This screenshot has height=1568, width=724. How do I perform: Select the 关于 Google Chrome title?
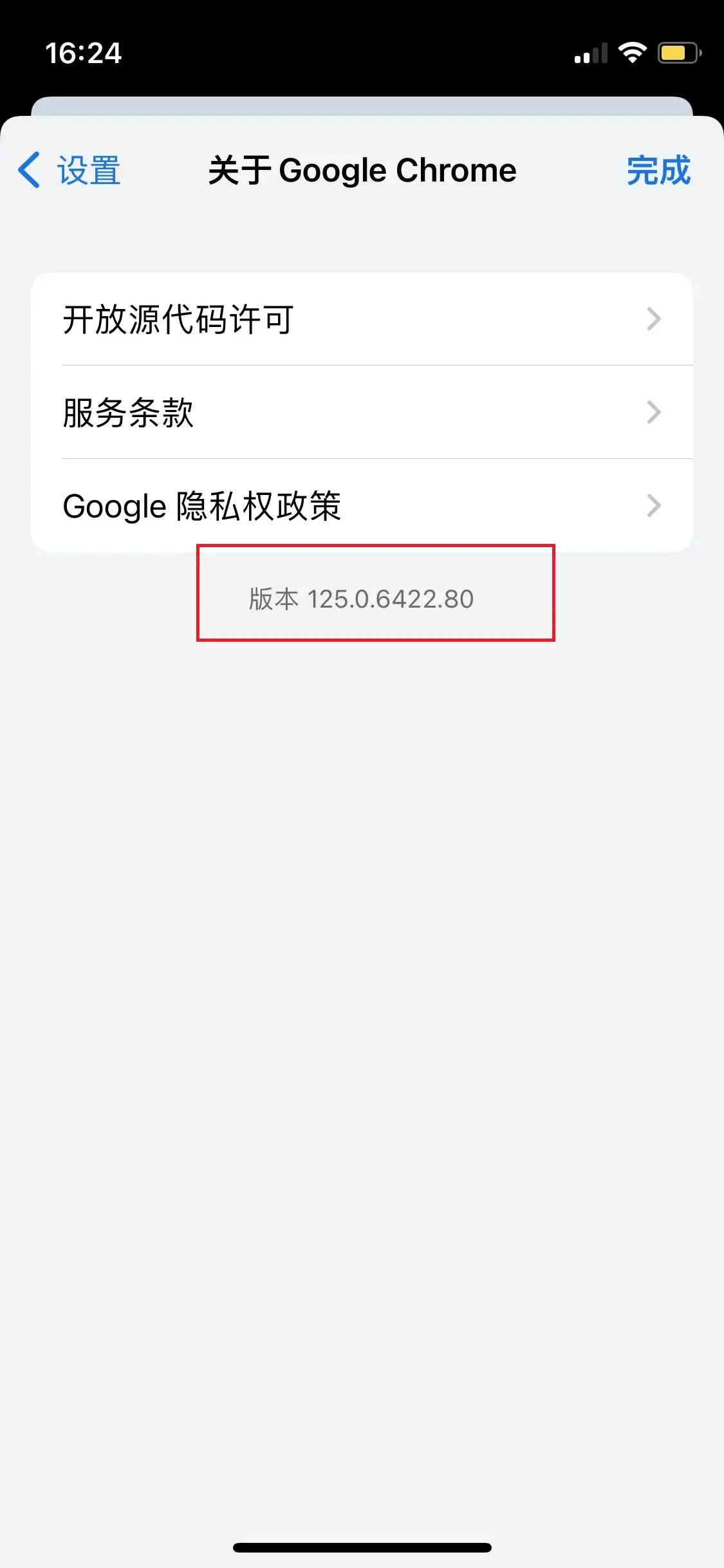point(360,170)
